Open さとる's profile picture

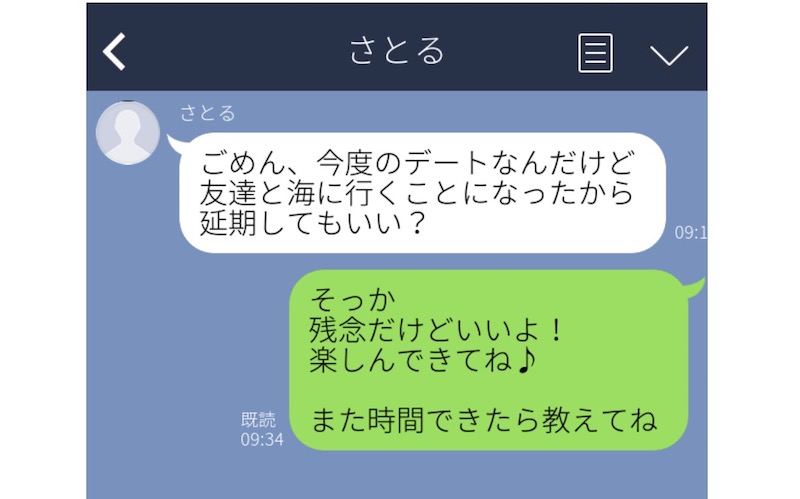pos(127,132)
